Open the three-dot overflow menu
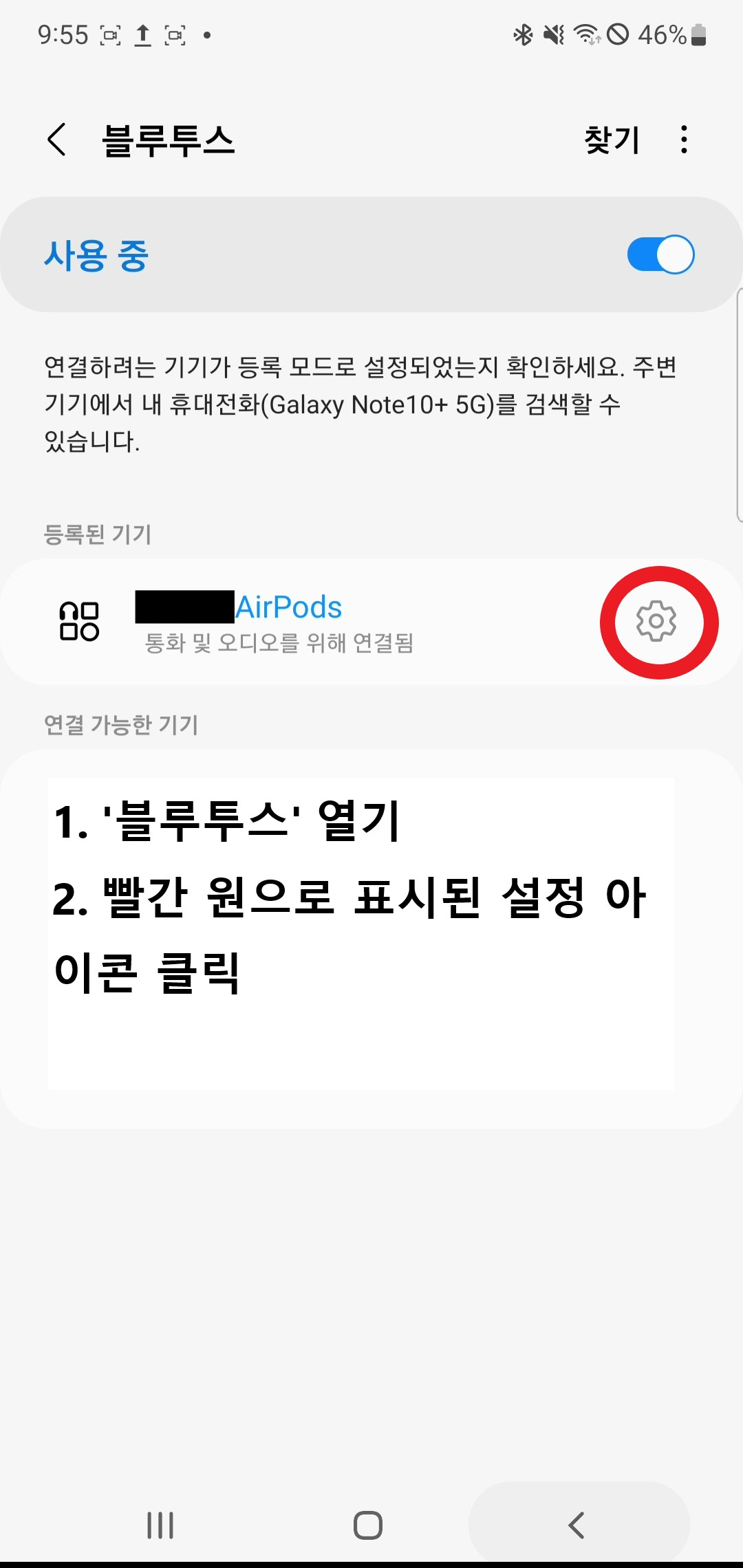This screenshot has height=1568, width=743. click(683, 140)
